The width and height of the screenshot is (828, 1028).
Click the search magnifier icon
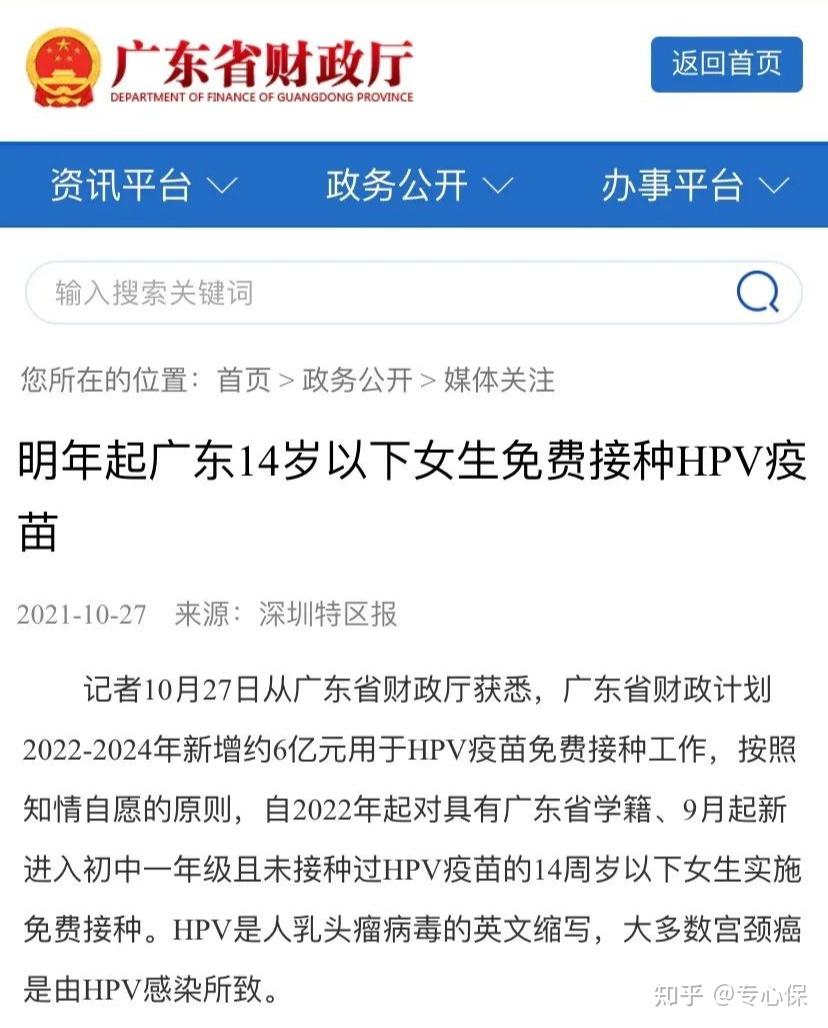click(758, 292)
